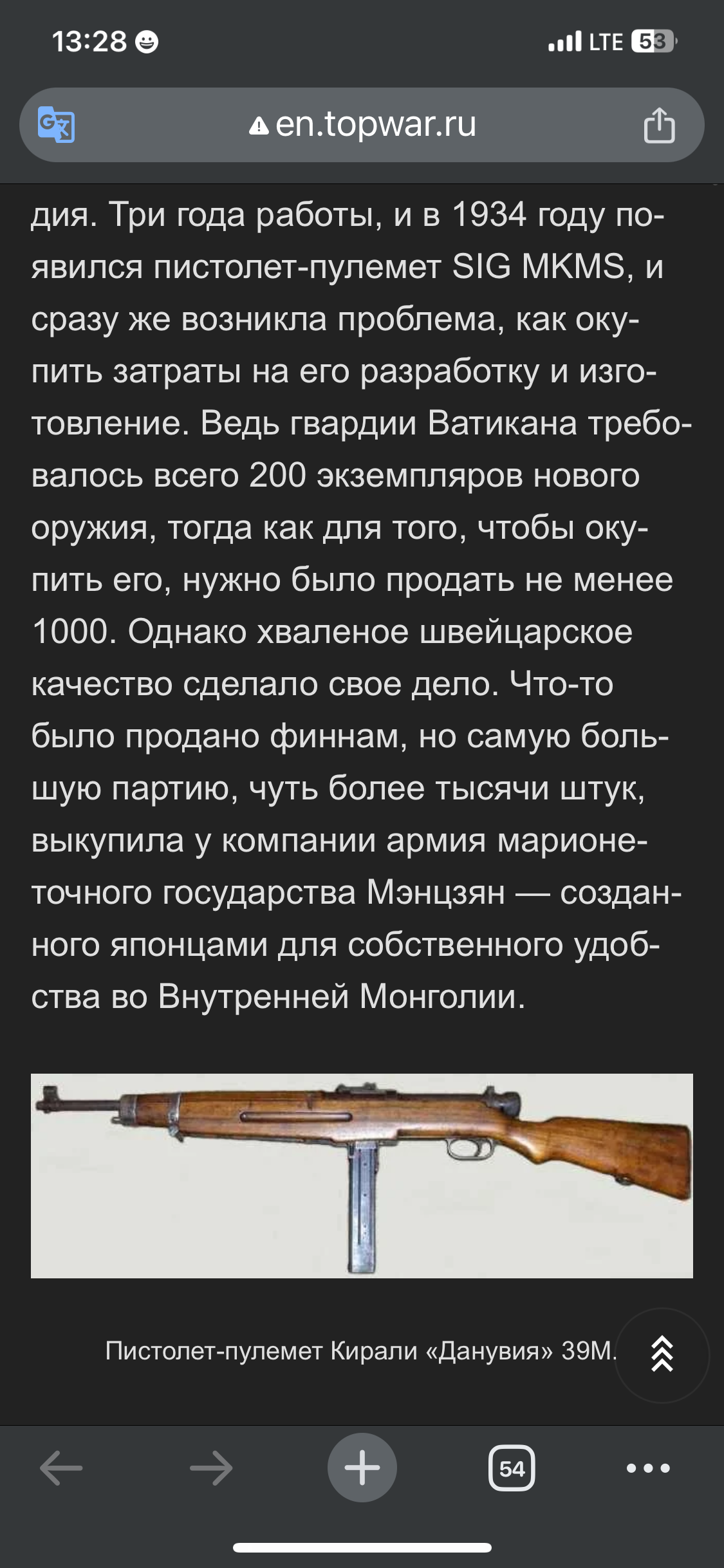Open the browser overflow menu
724x1568 pixels.
[x=648, y=1468]
